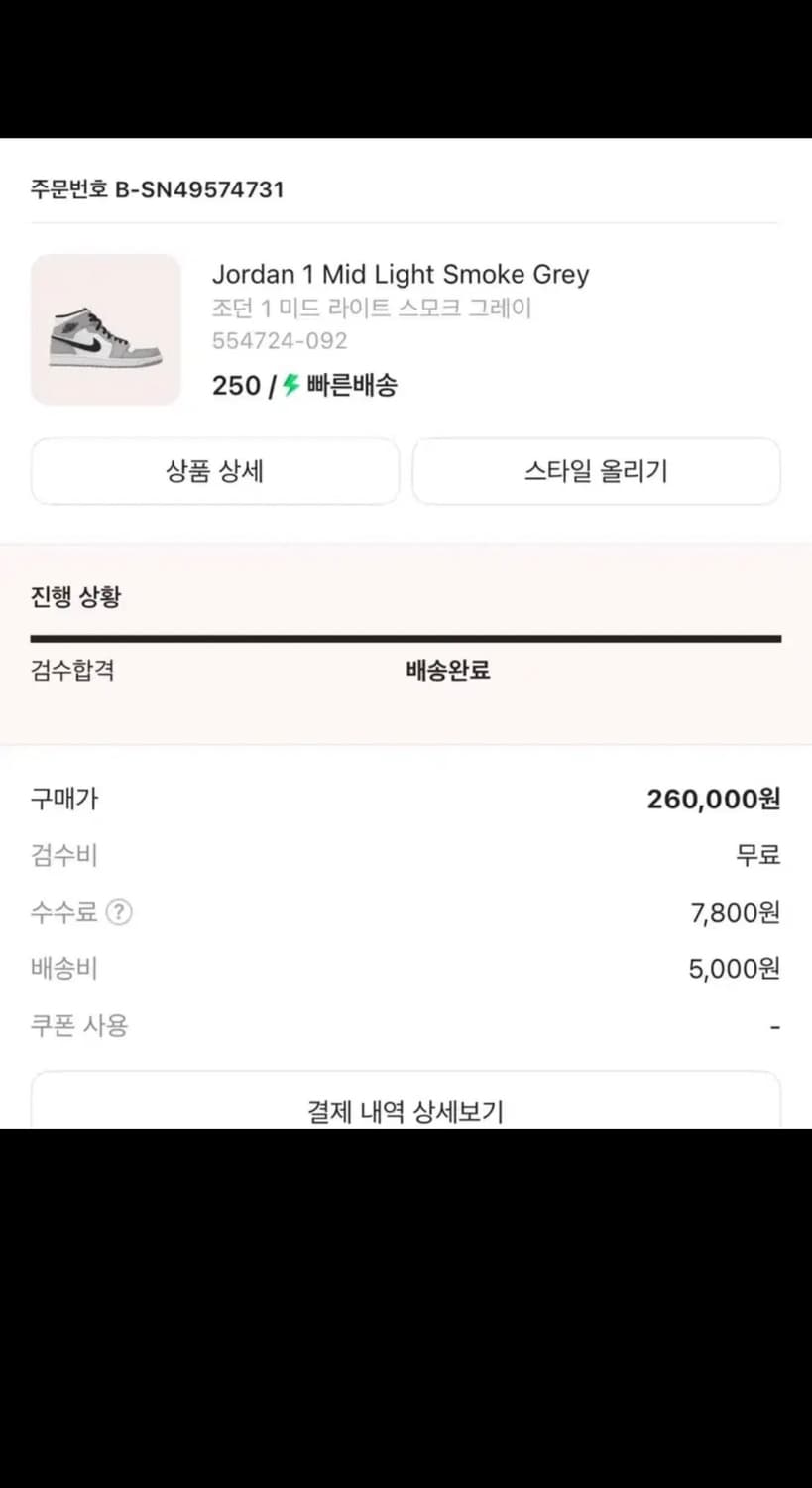The height and width of the screenshot is (1488, 812).
Task: Click the progress bar under 진행 상황
Action: click(x=406, y=632)
